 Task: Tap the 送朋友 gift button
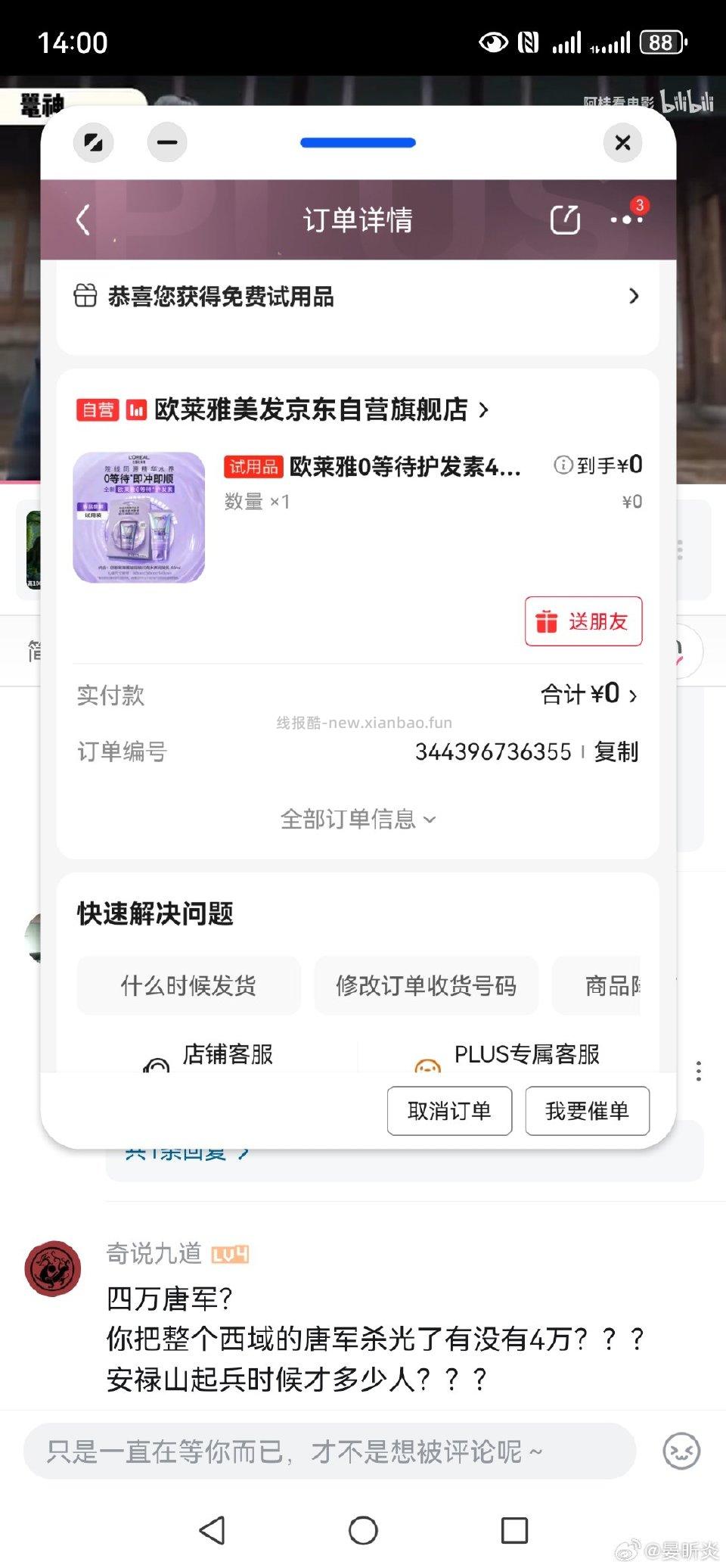point(582,622)
